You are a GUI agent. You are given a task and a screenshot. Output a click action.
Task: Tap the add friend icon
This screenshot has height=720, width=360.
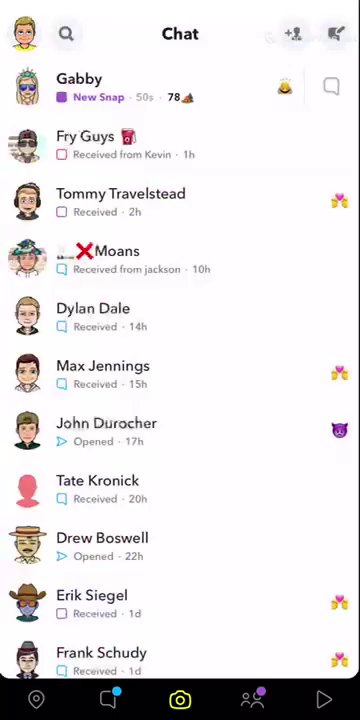[x=293, y=34]
